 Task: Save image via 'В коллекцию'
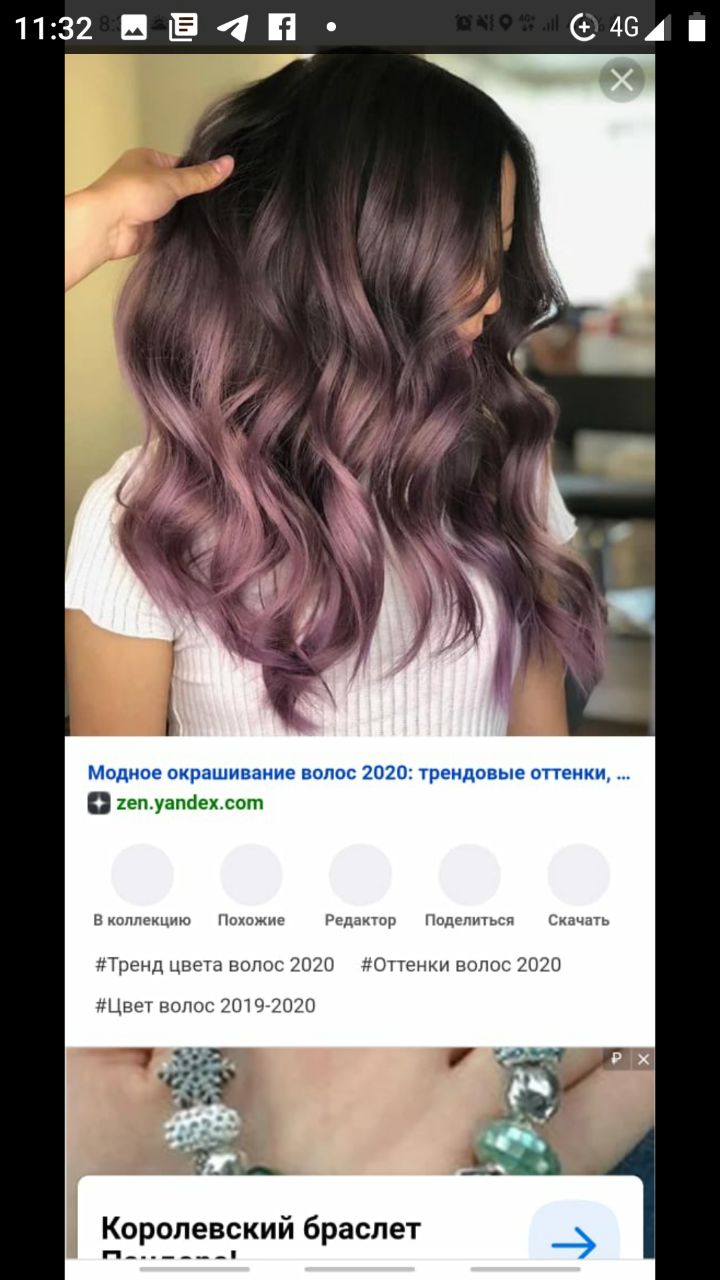142,886
